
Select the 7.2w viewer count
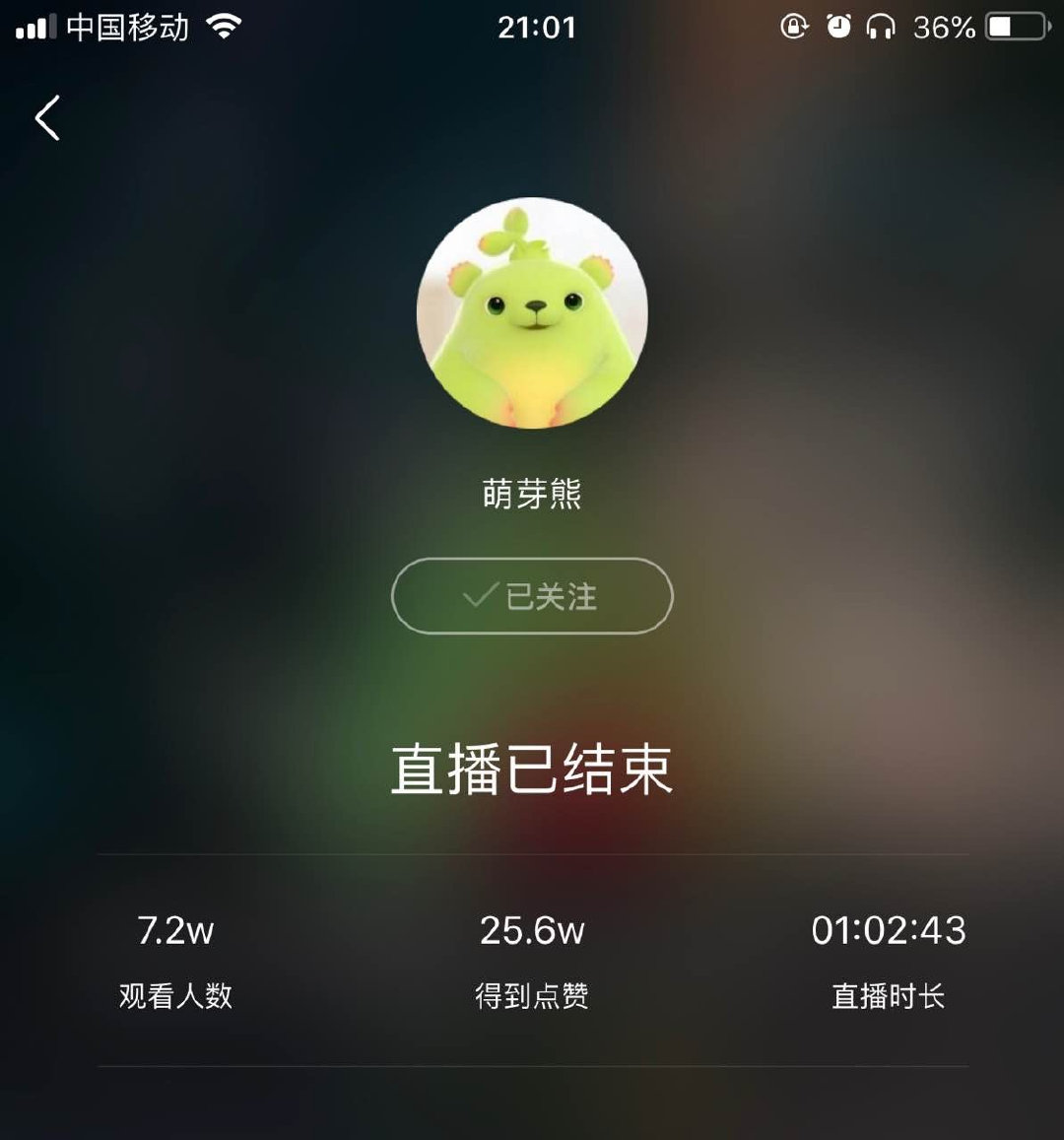point(173,929)
